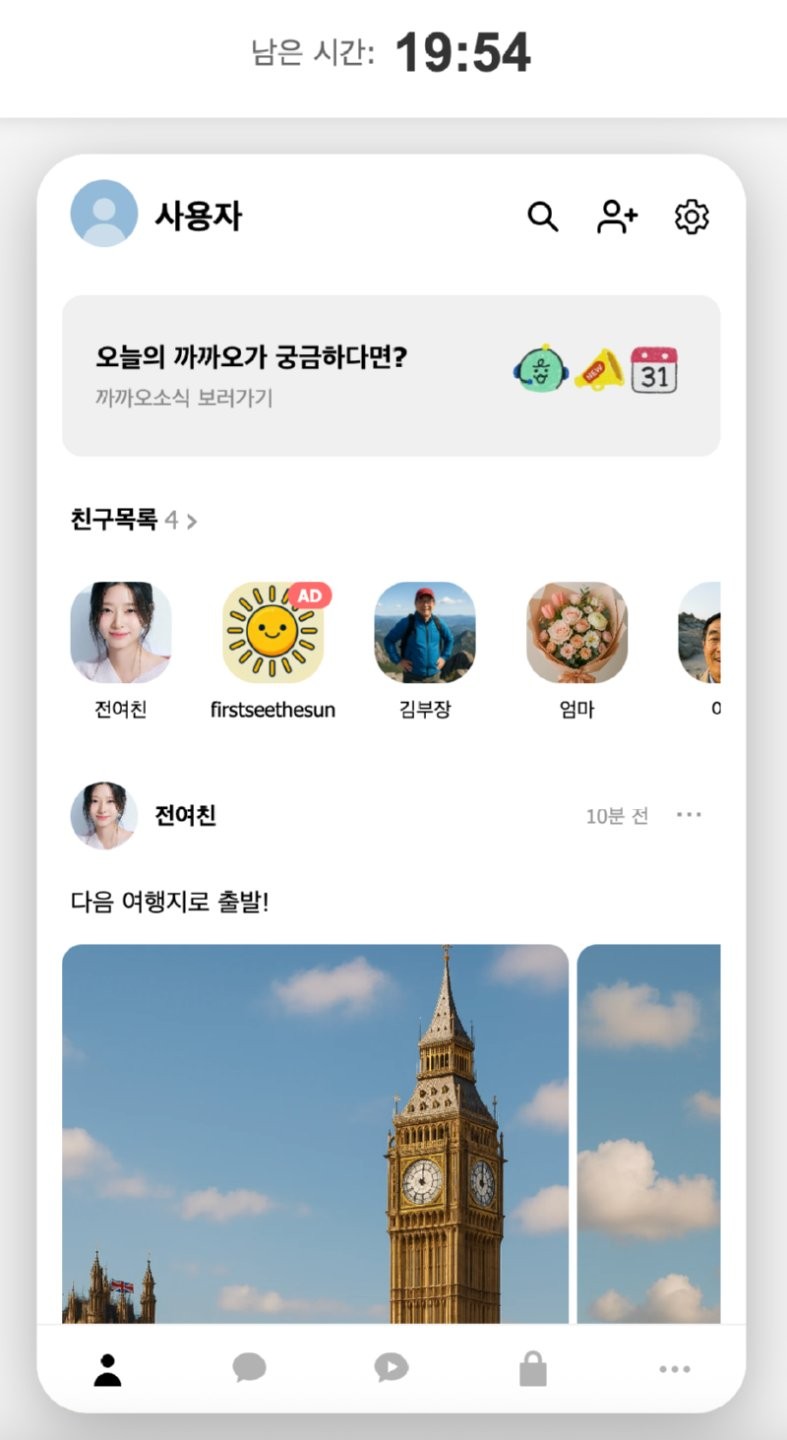Image resolution: width=787 pixels, height=1440 pixels.
Task: Open the 까까오소식 보러가기 banner
Action: (391, 375)
